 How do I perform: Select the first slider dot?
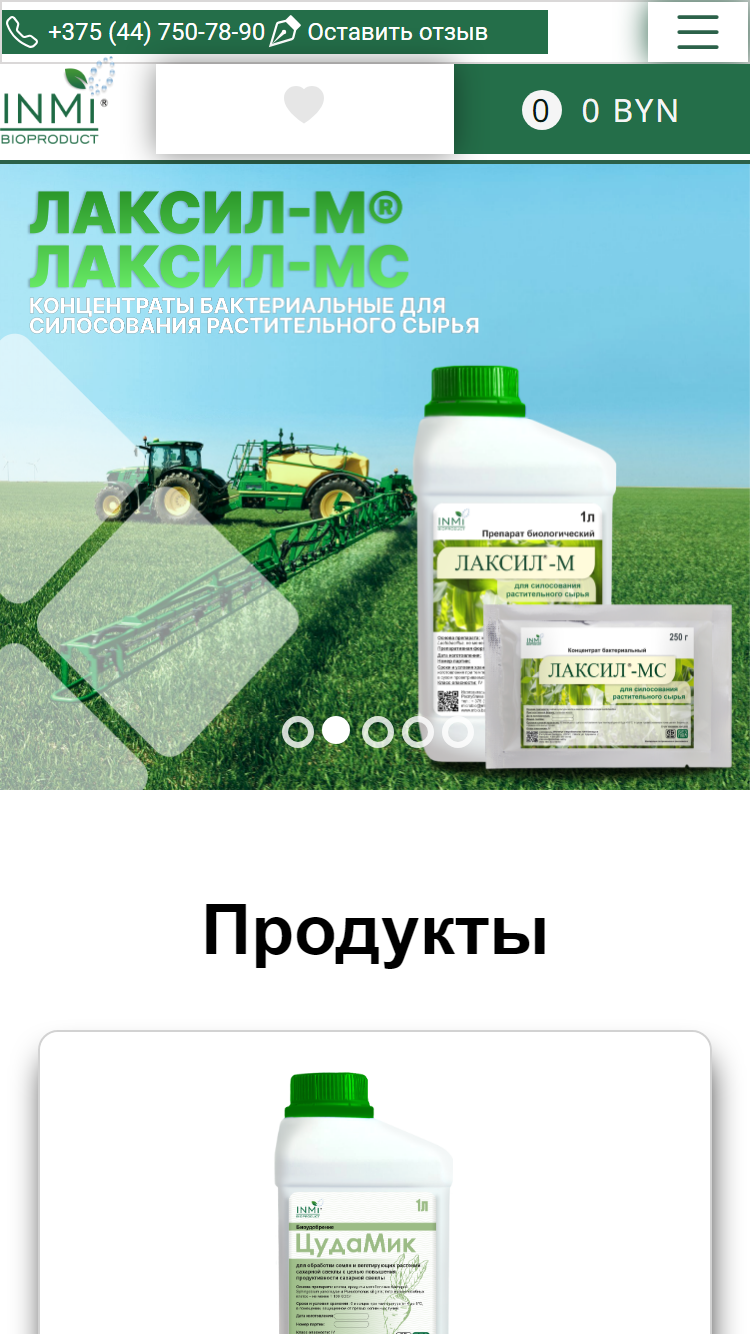pos(298,732)
